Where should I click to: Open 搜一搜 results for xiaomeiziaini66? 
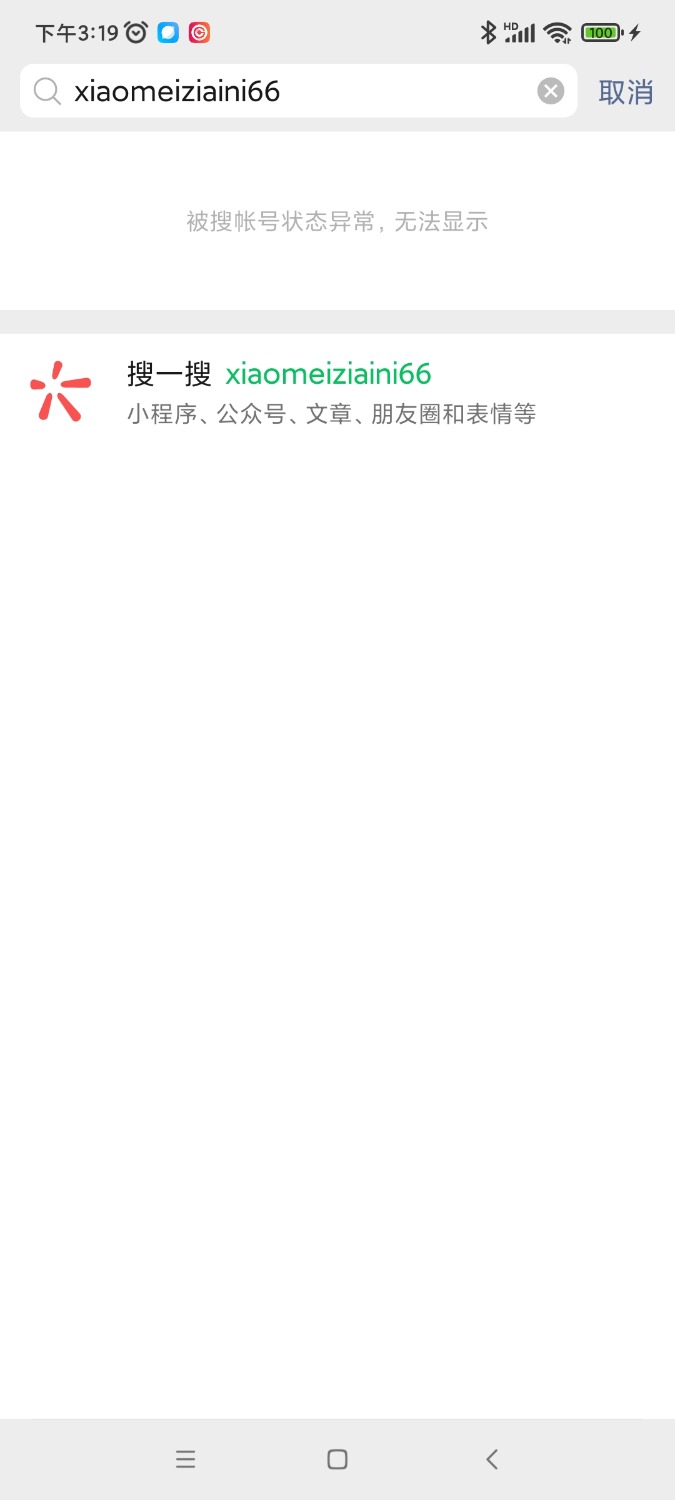(330, 390)
